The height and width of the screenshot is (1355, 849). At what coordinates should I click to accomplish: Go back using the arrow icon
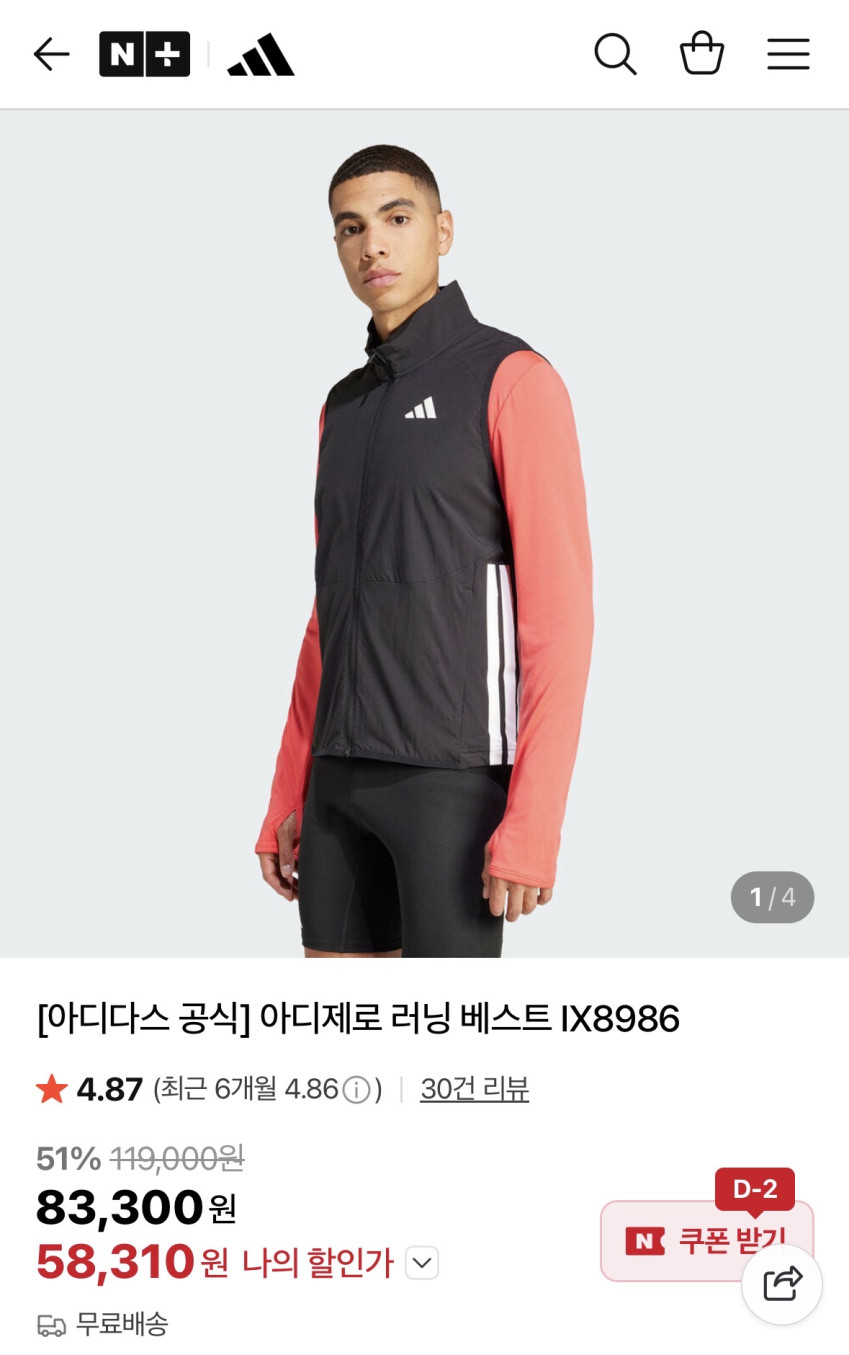click(x=51, y=54)
